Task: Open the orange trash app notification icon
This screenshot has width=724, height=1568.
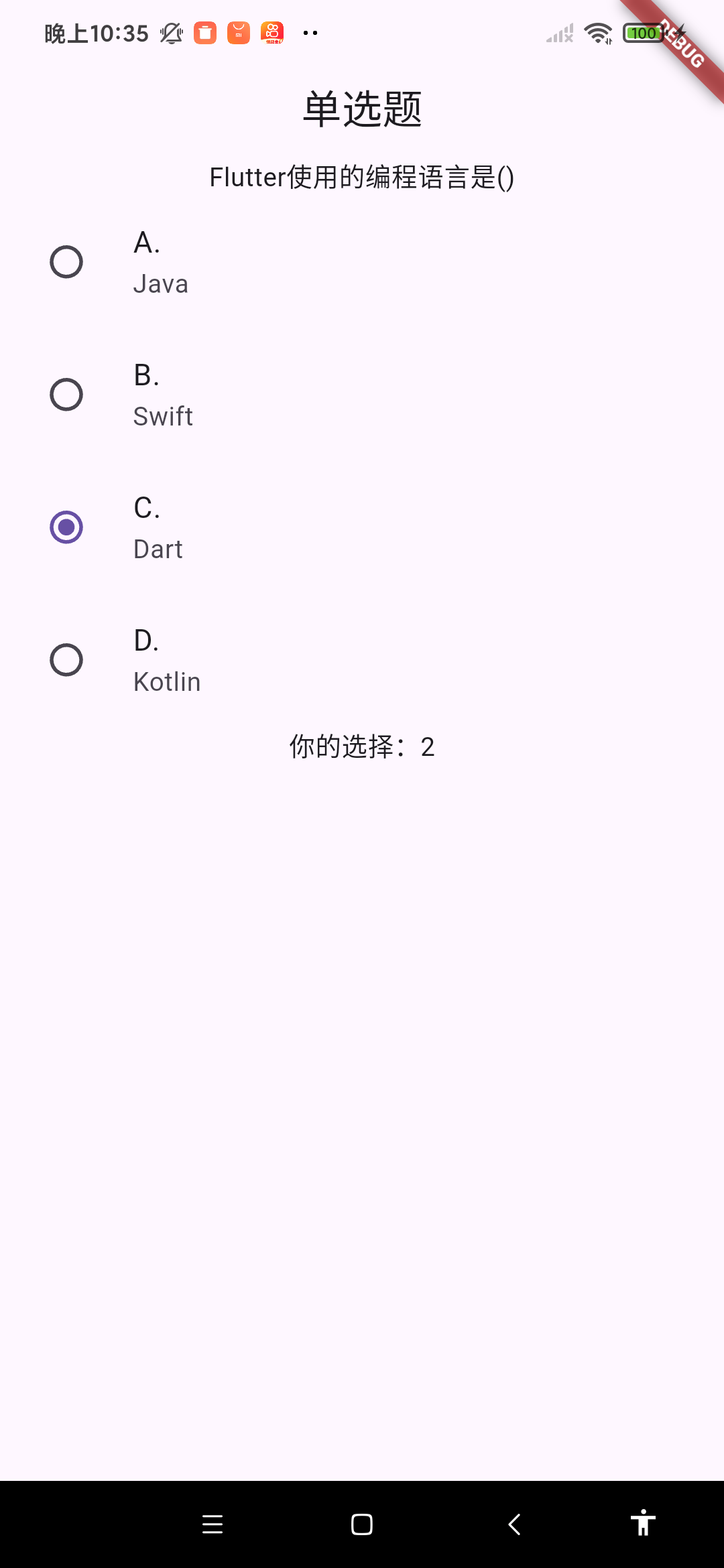Action: click(x=205, y=32)
